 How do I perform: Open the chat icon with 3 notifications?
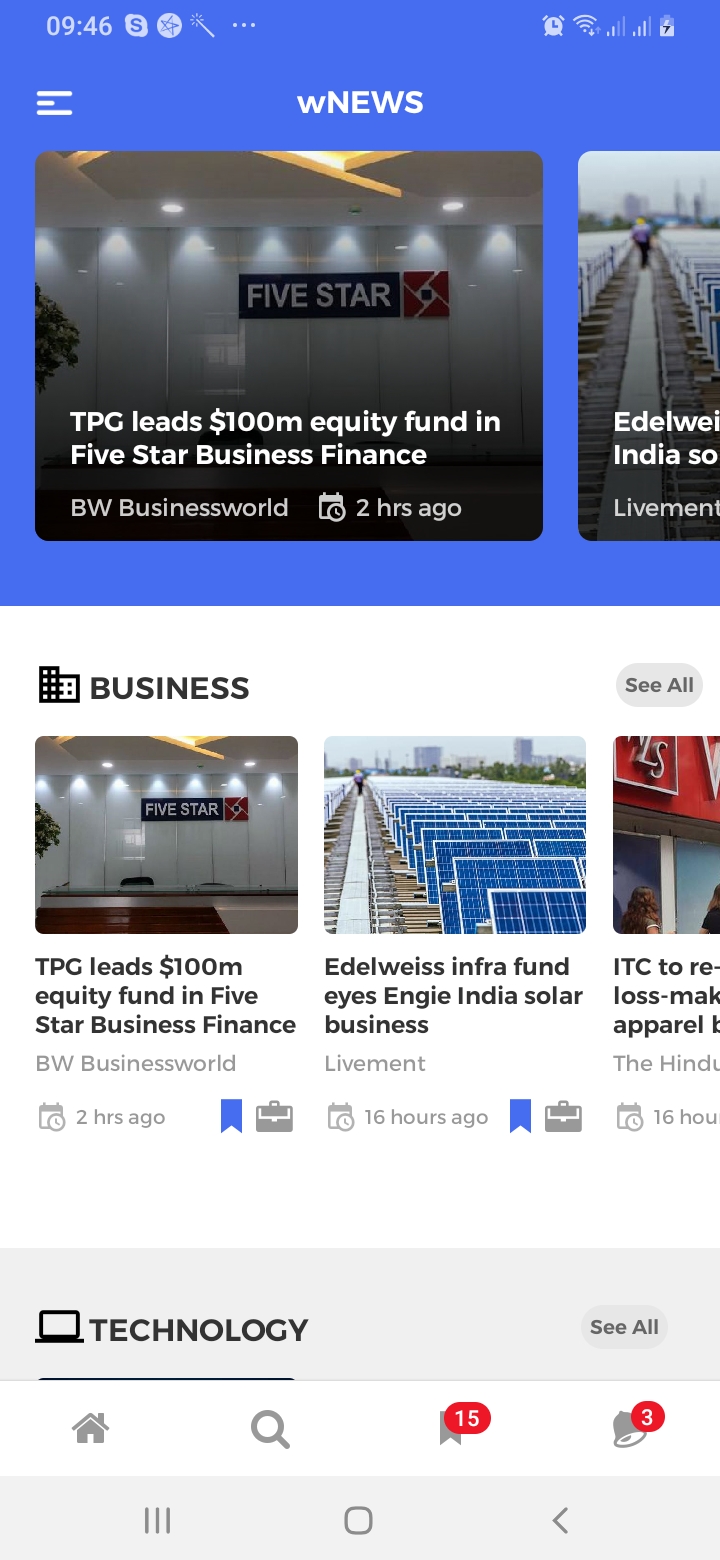630,1432
